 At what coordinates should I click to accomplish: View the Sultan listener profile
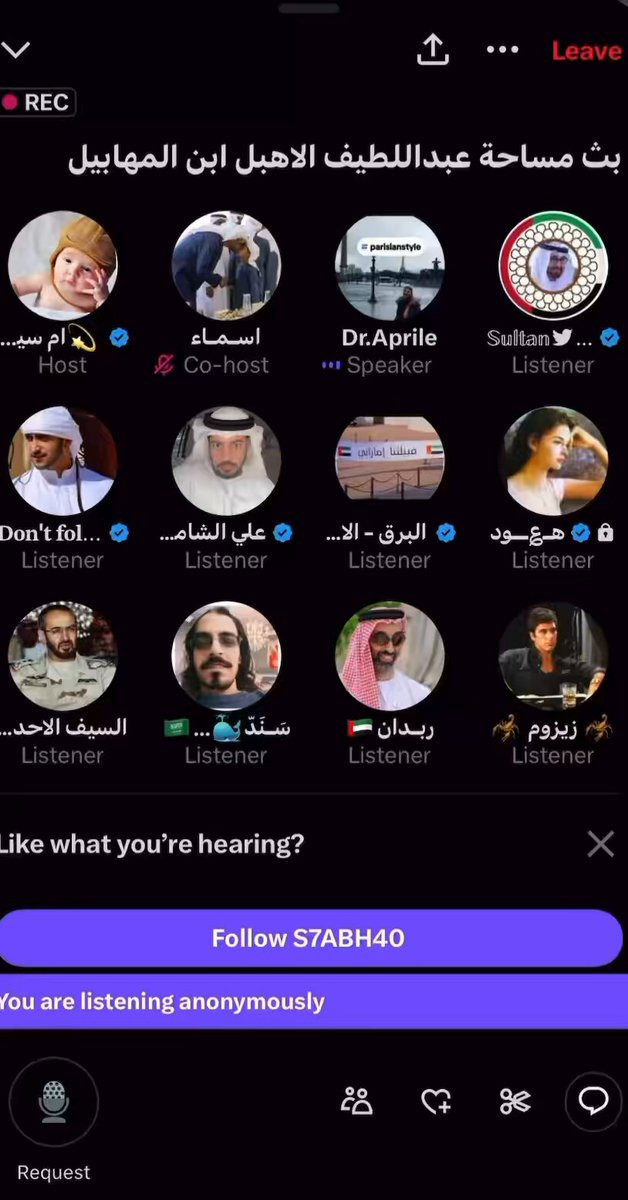pyautogui.click(x=552, y=265)
